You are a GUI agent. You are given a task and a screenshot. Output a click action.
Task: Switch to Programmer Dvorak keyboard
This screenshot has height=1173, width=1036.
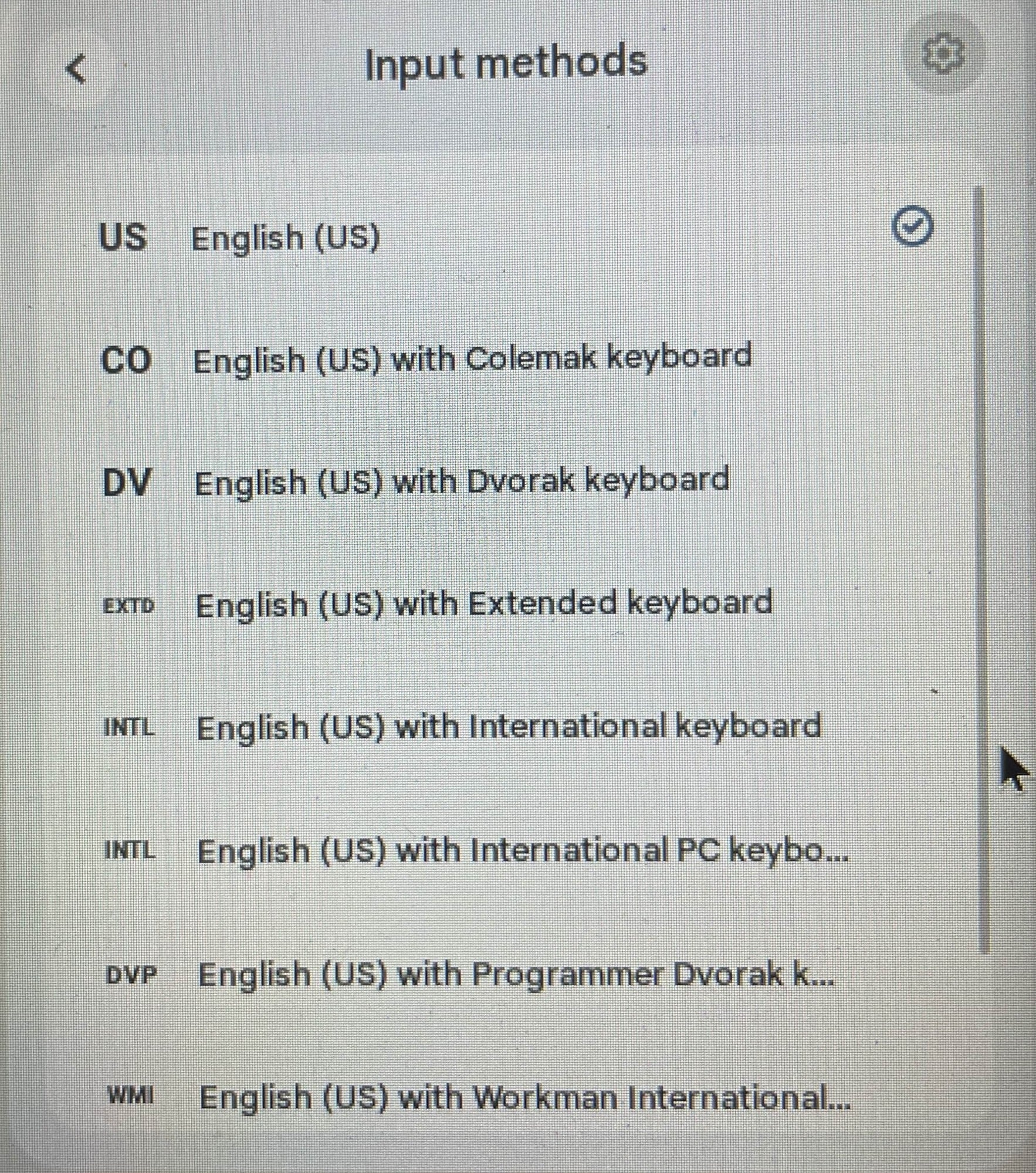tap(515, 975)
